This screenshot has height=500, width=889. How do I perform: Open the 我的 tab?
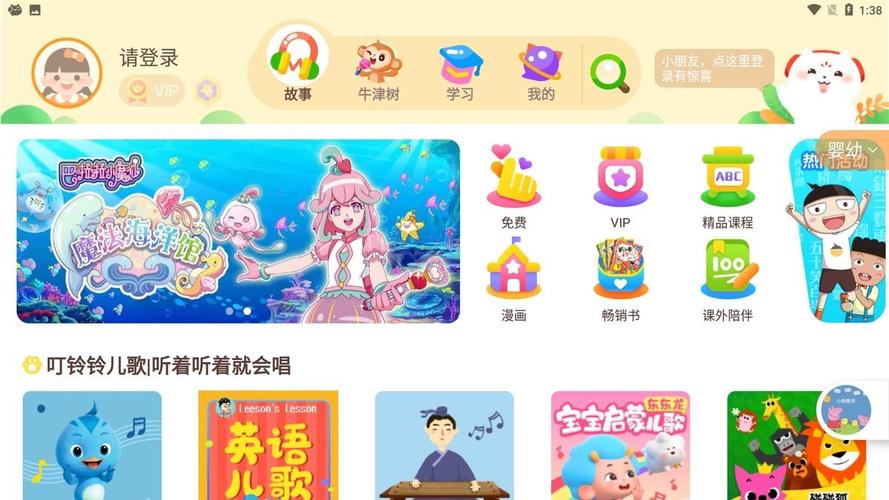tap(540, 72)
